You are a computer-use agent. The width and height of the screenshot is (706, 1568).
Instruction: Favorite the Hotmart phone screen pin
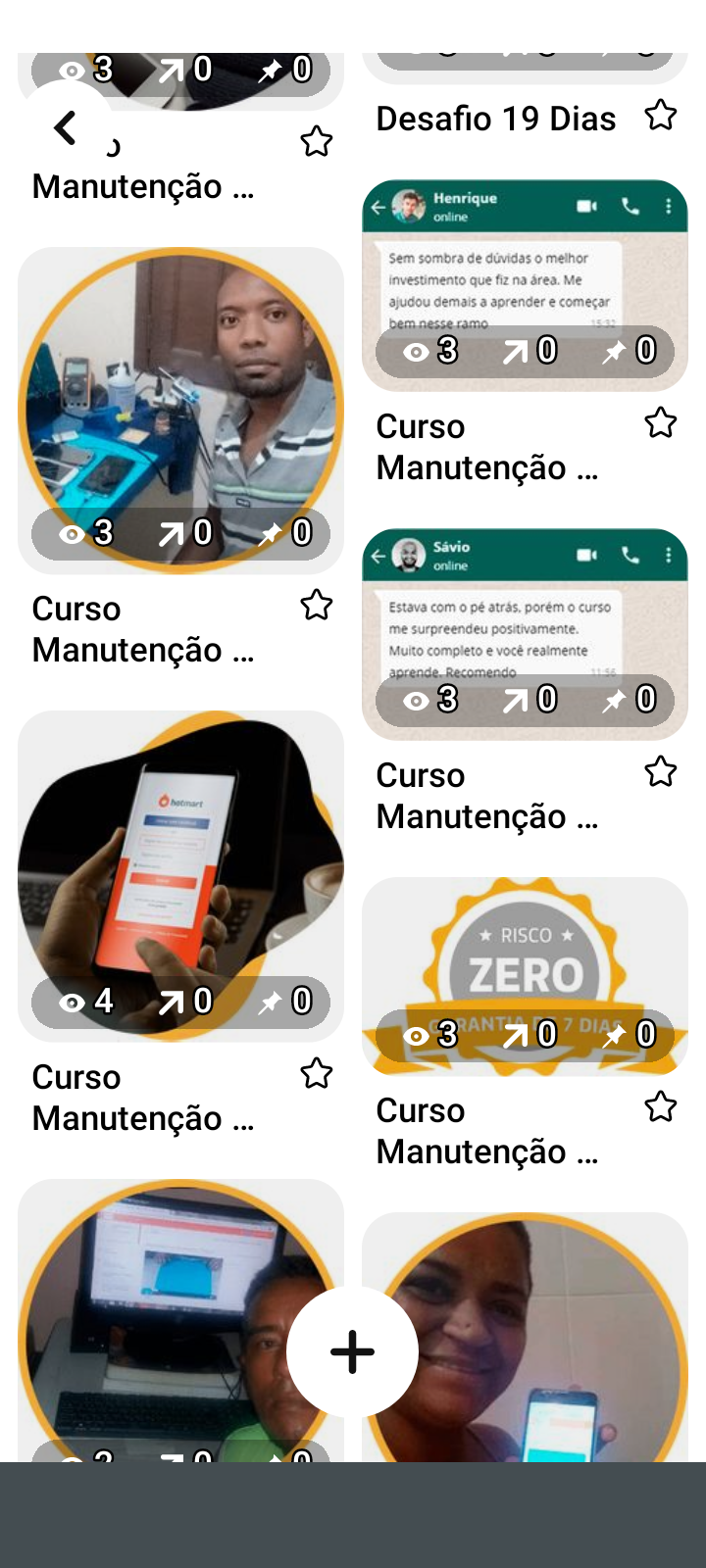pos(316,1074)
